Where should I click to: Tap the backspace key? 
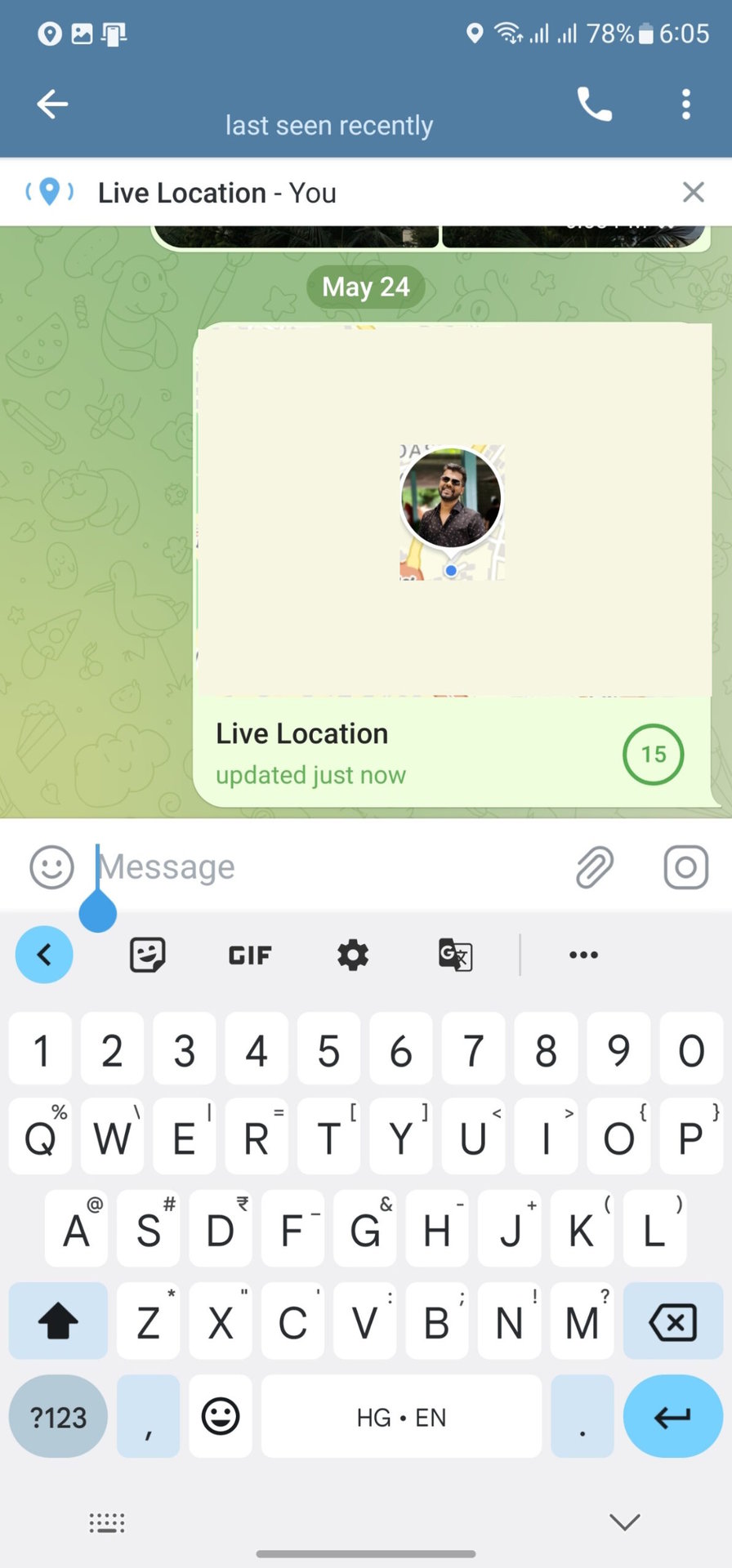tap(672, 1322)
